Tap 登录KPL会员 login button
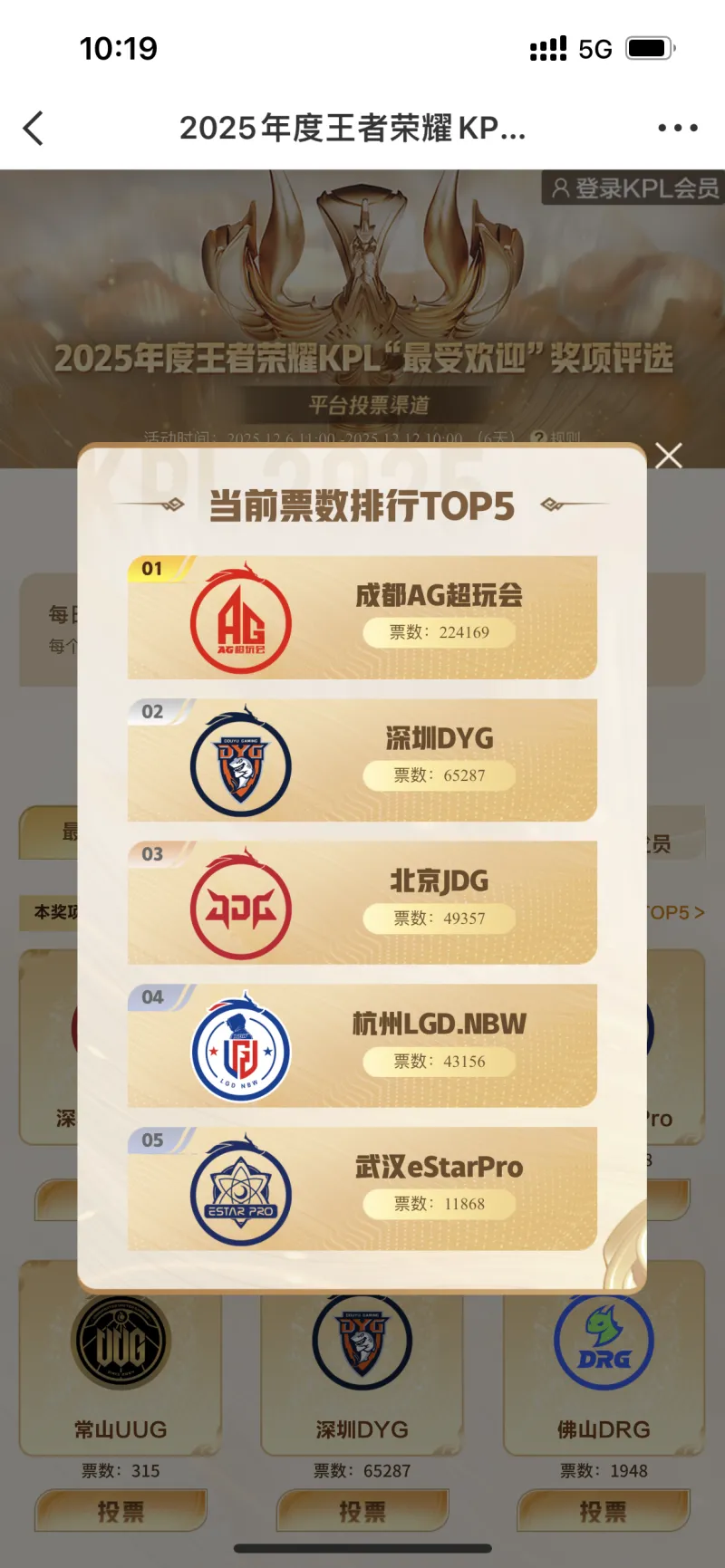The height and width of the screenshot is (1568, 725). click(634, 188)
